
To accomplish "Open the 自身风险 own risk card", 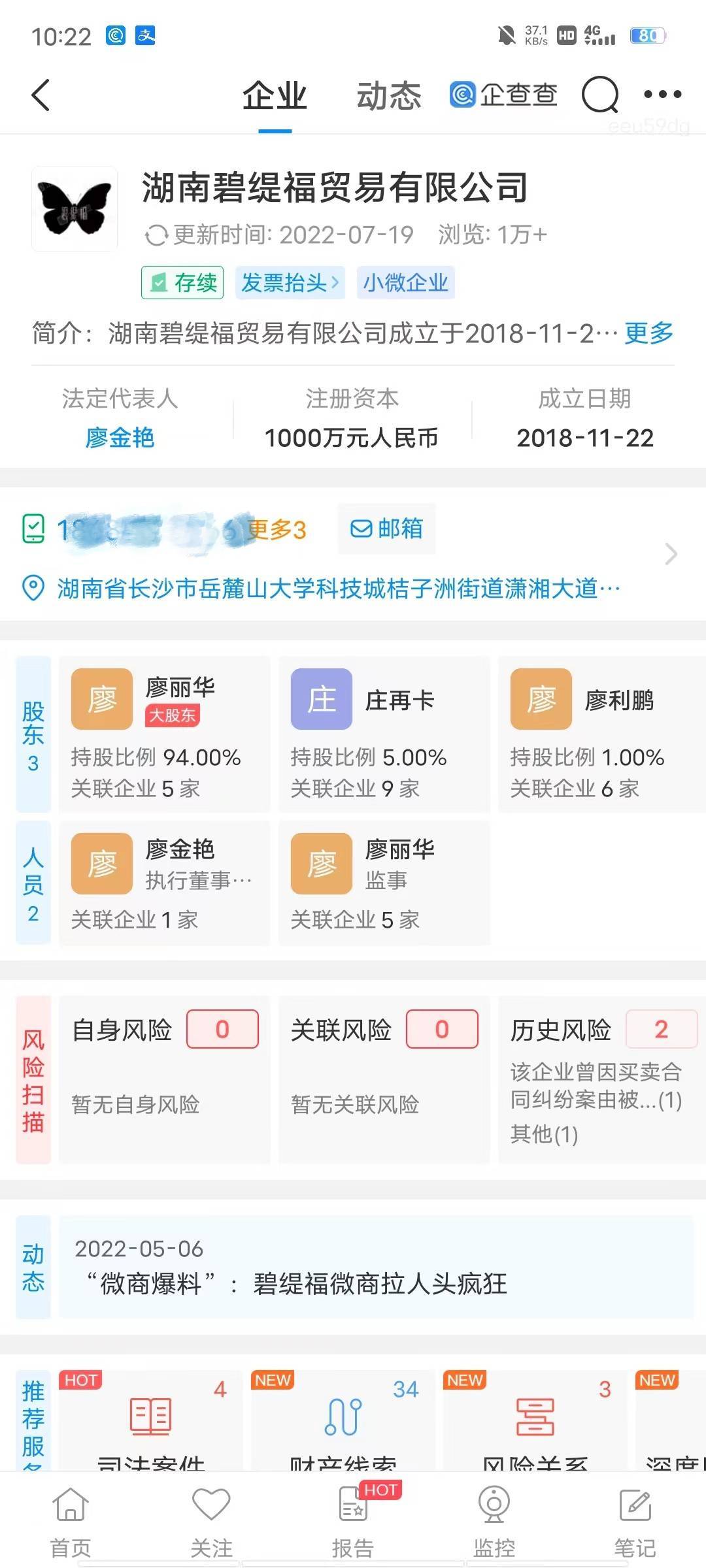I will tap(164, 1080).
